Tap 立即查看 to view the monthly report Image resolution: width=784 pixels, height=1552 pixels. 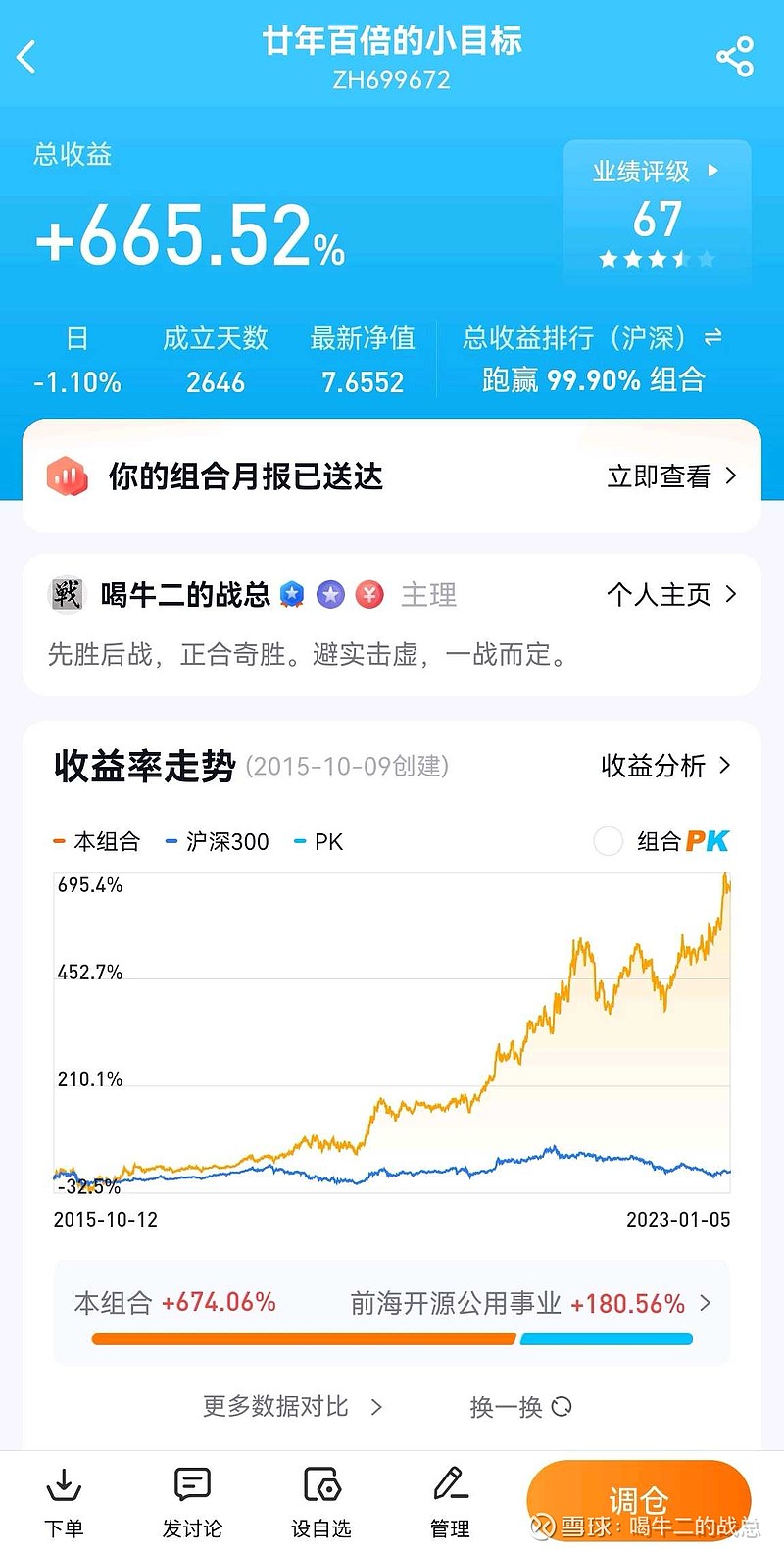pyautogui.click(x=671, y=476)
